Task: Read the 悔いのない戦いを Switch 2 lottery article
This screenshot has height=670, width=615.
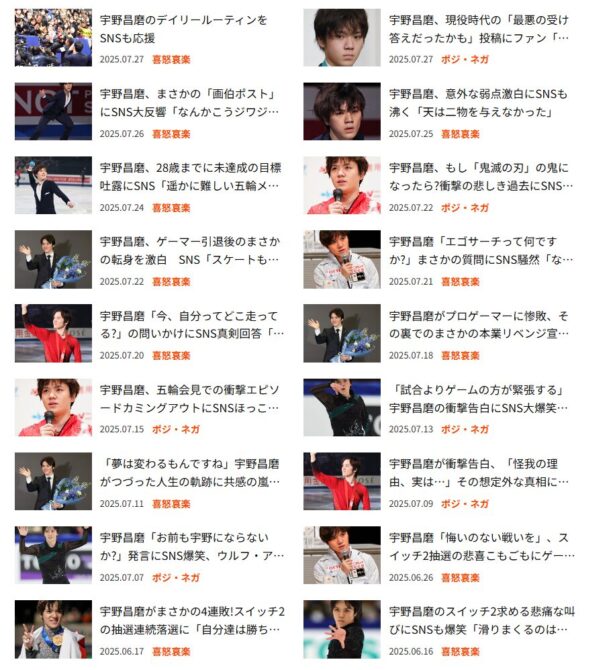Action: (x=478, y=546)
